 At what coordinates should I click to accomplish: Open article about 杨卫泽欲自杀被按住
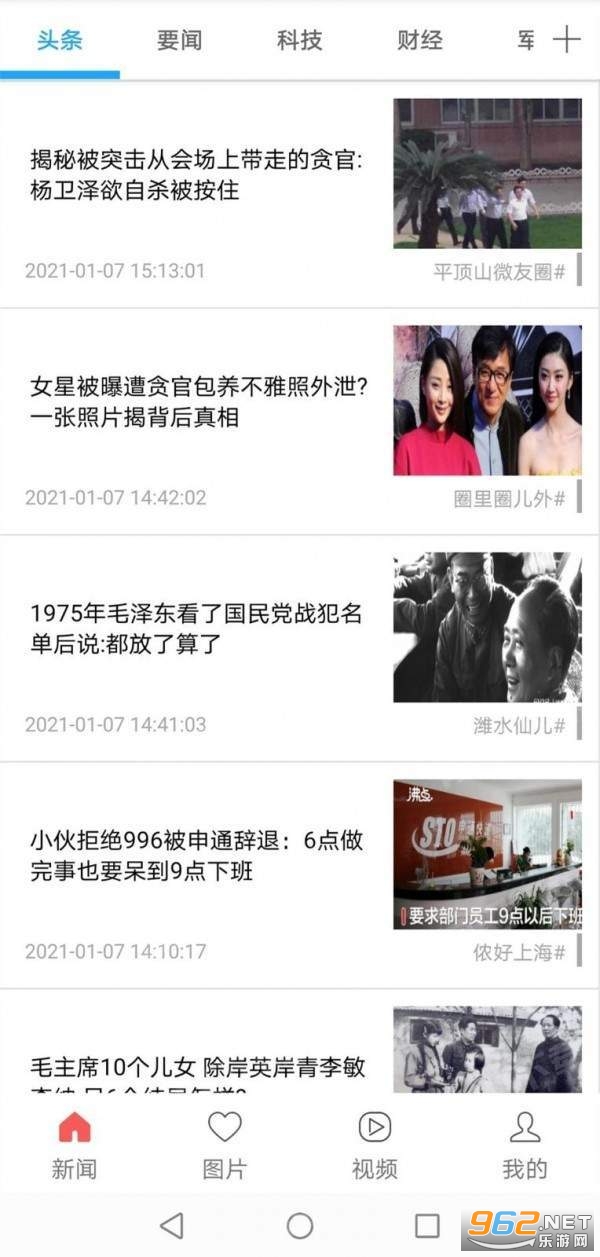tap(300, 194)
